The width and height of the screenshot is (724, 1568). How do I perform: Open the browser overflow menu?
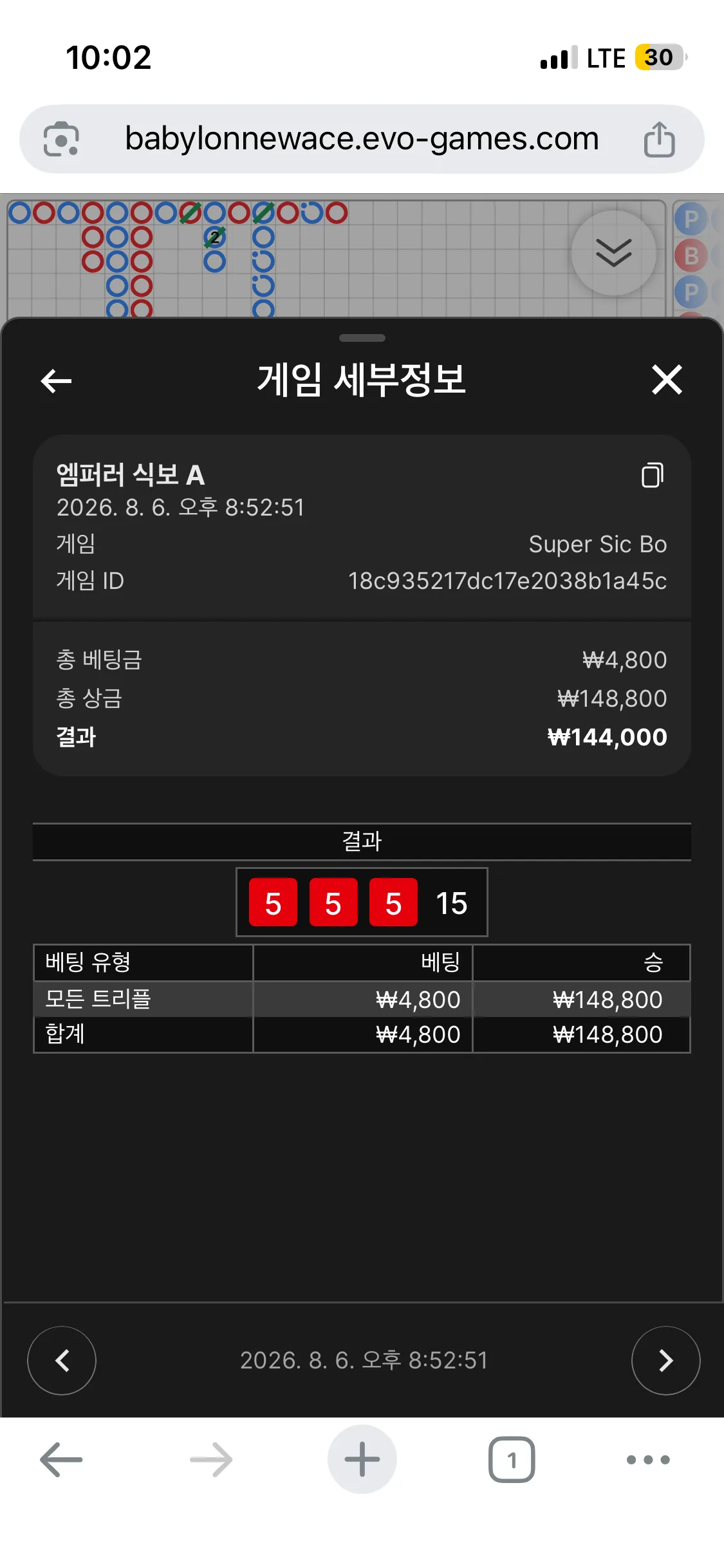pyautogui.click(x=648, y=1459)
